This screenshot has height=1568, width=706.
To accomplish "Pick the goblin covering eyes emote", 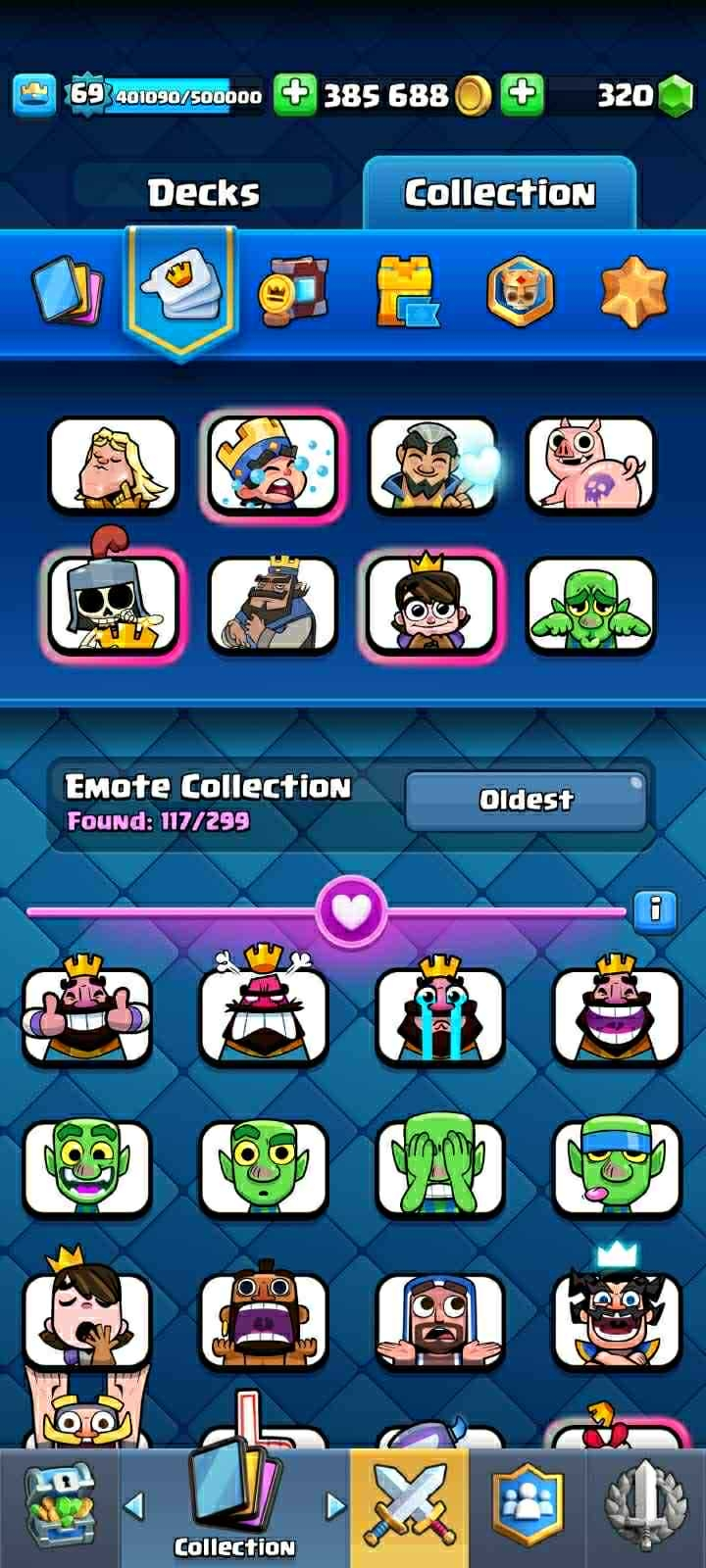I will pyautogui.click(x=440, y=1168).
